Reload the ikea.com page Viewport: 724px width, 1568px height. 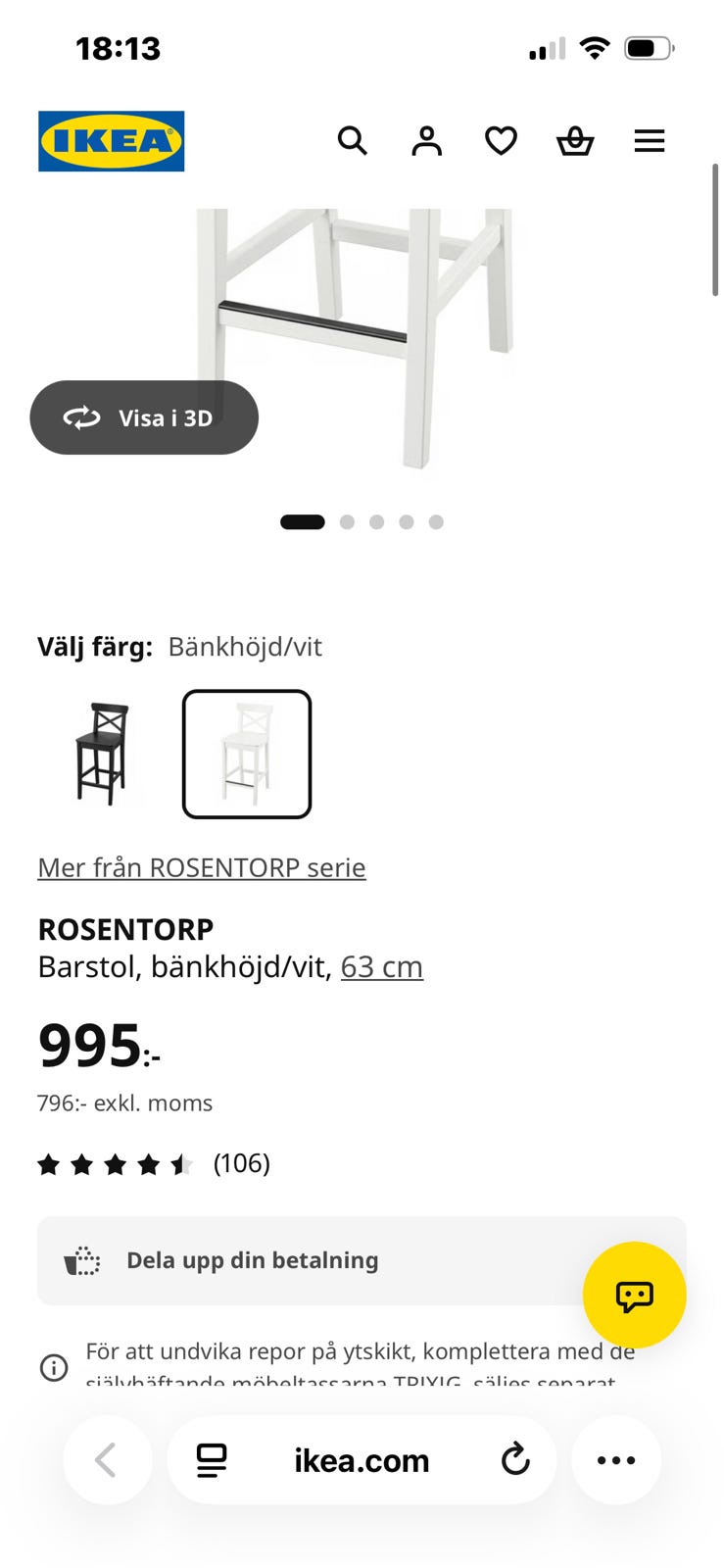click(515, 1460)
